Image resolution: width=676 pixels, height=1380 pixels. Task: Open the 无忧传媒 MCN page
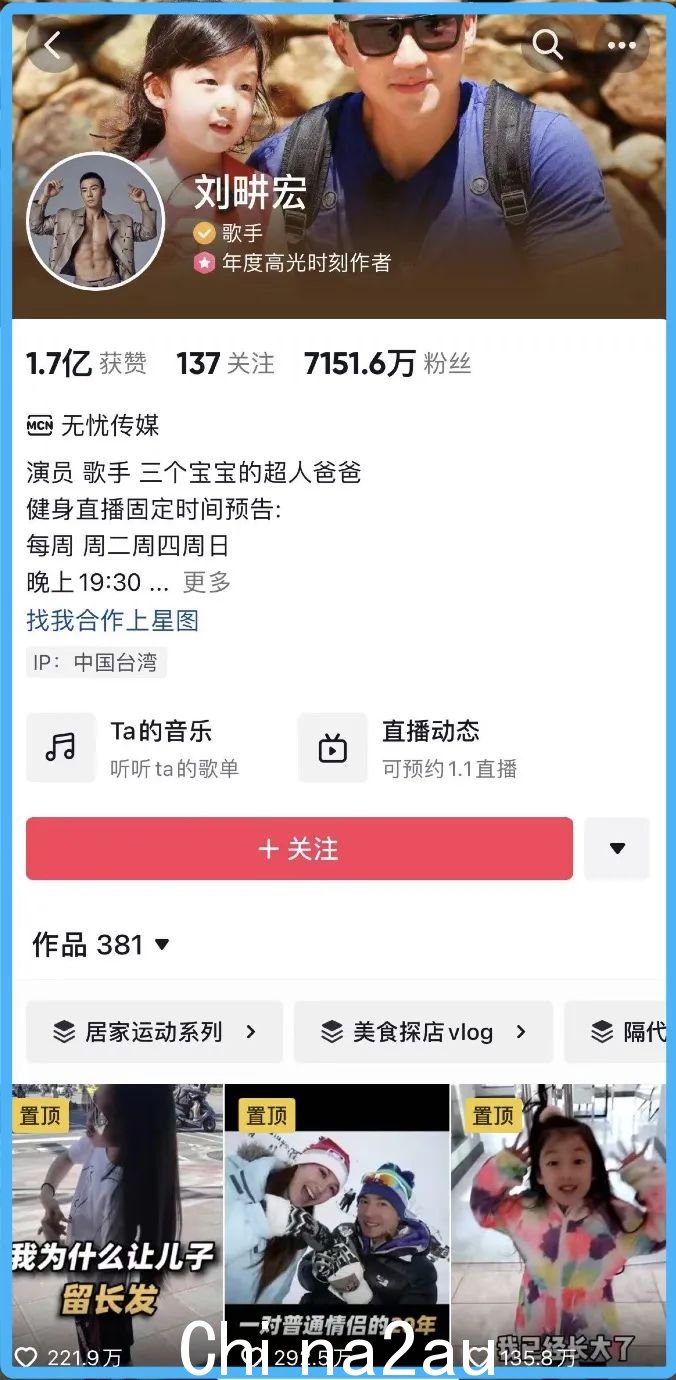point(93,425)
